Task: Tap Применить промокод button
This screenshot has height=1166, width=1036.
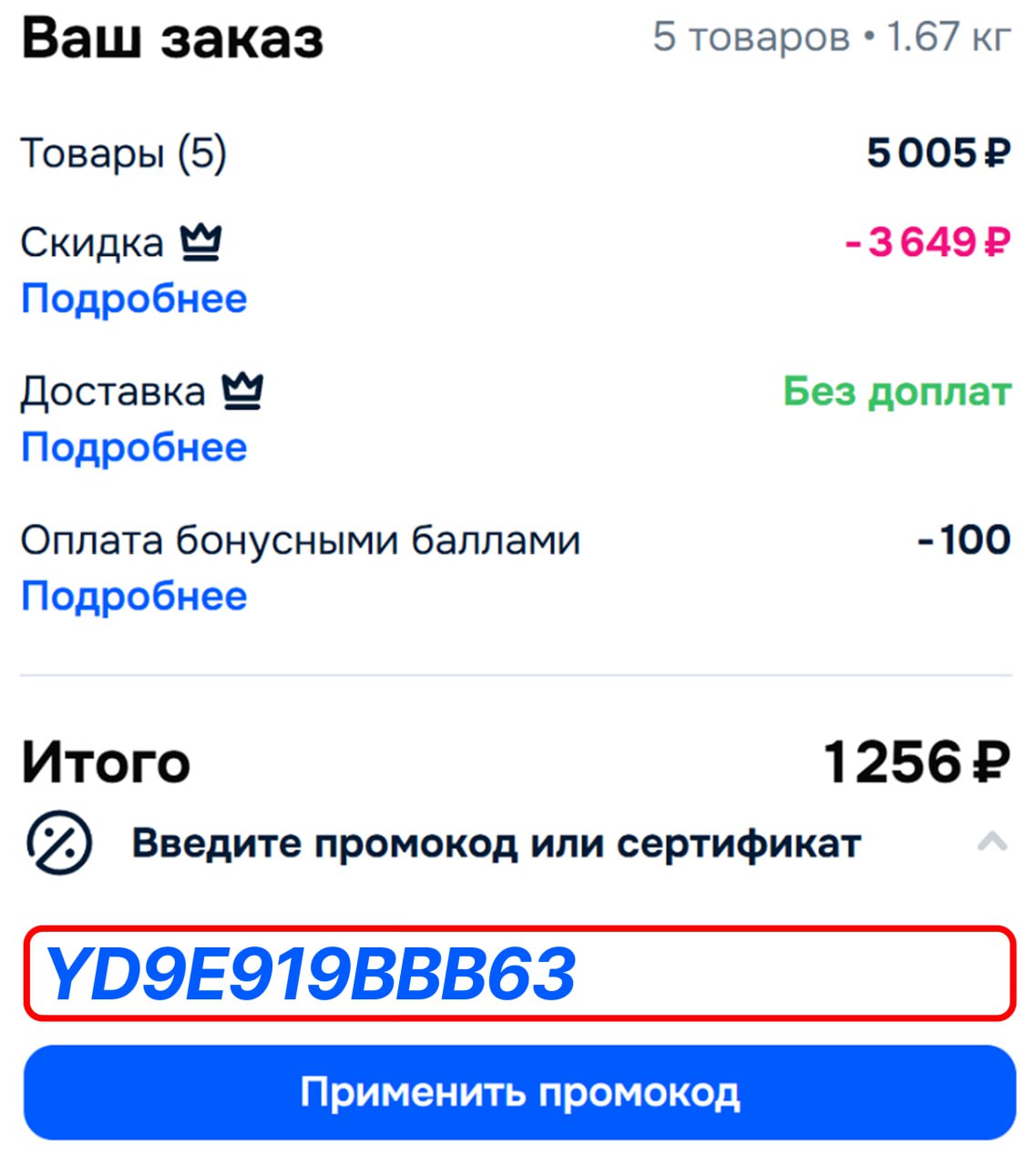Action: (518, 1092)
